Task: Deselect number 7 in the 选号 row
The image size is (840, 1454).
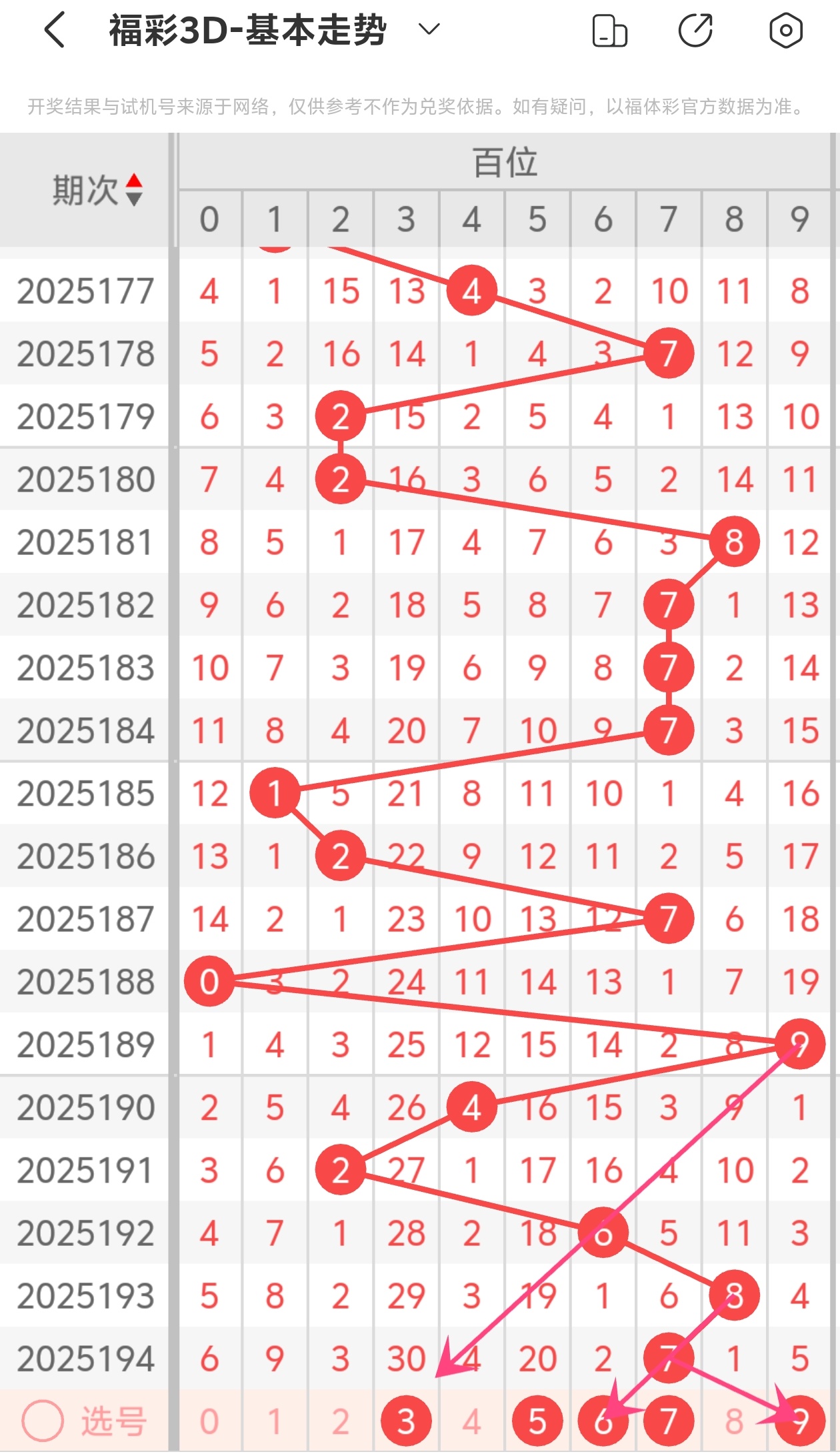Action: [669, 1421]
